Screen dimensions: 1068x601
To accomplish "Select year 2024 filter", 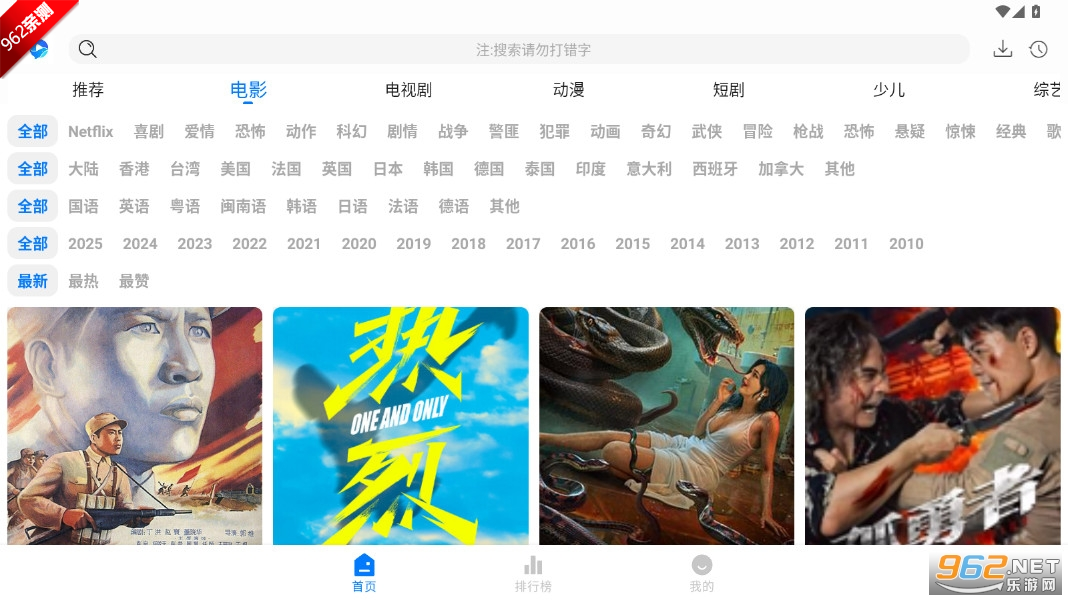I will tap(140, 244).
